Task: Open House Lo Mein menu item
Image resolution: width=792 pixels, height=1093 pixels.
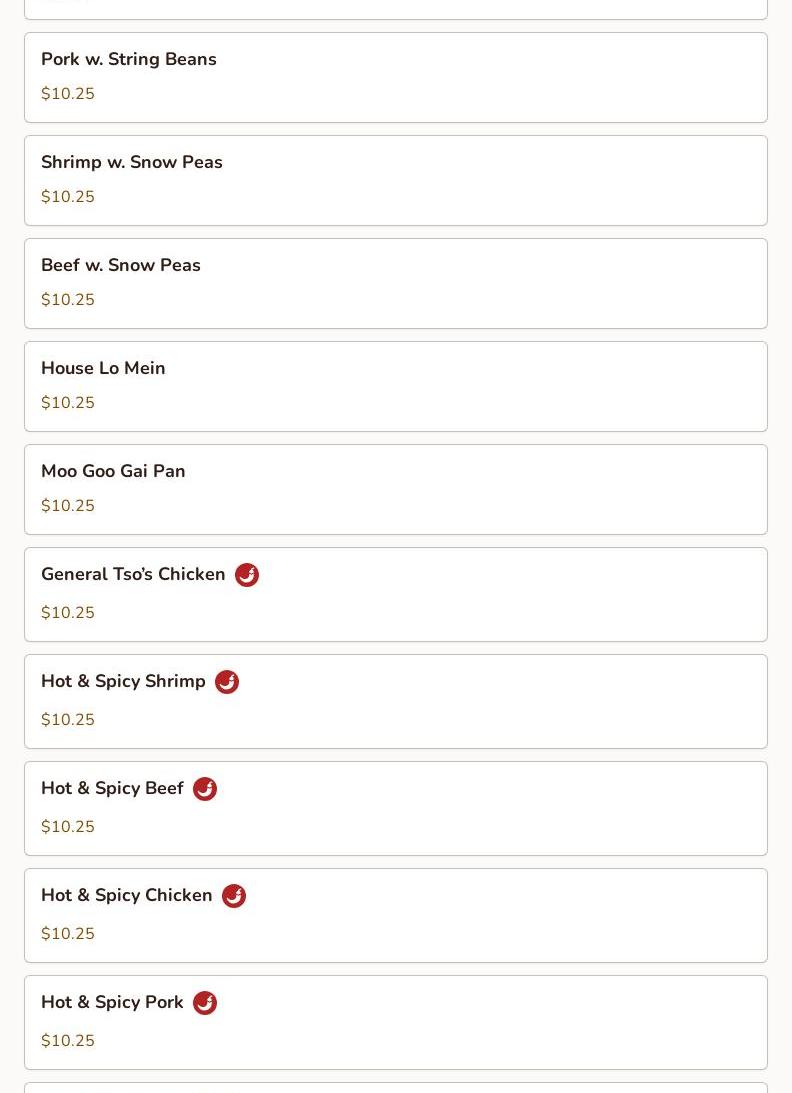Action: point(395,386)
